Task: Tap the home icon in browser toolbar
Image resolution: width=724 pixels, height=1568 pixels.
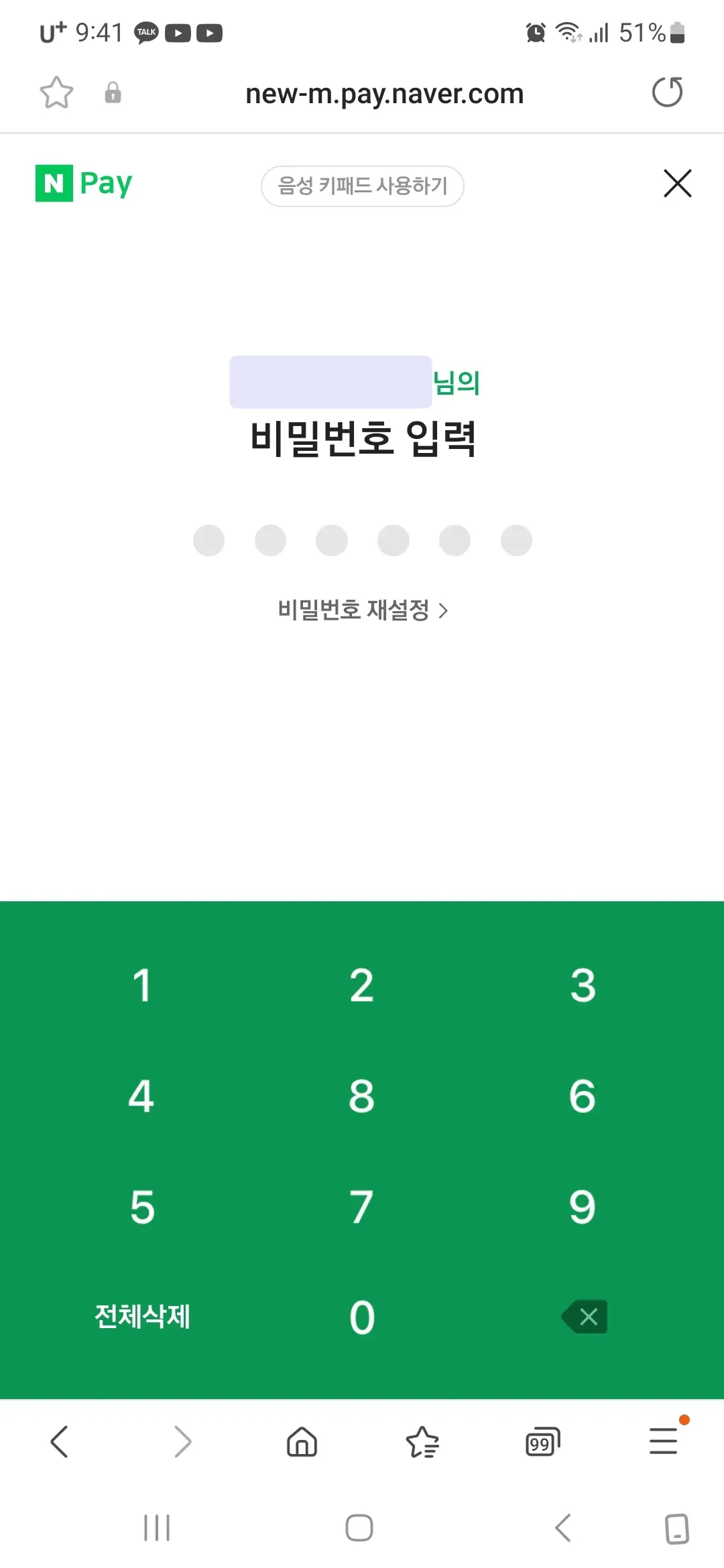Action: point(301,1442)
